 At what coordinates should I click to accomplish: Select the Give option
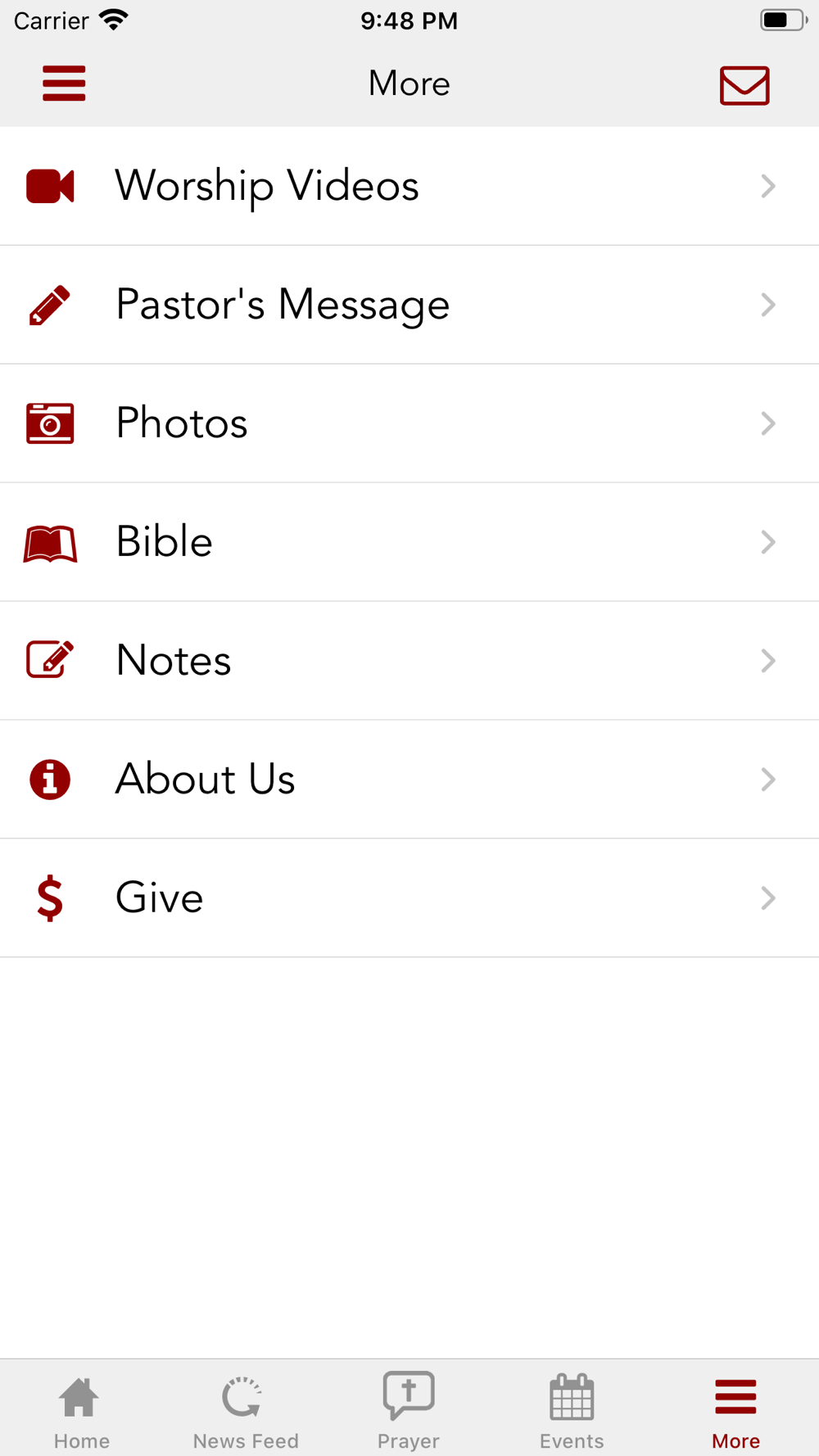click(409, 898)
